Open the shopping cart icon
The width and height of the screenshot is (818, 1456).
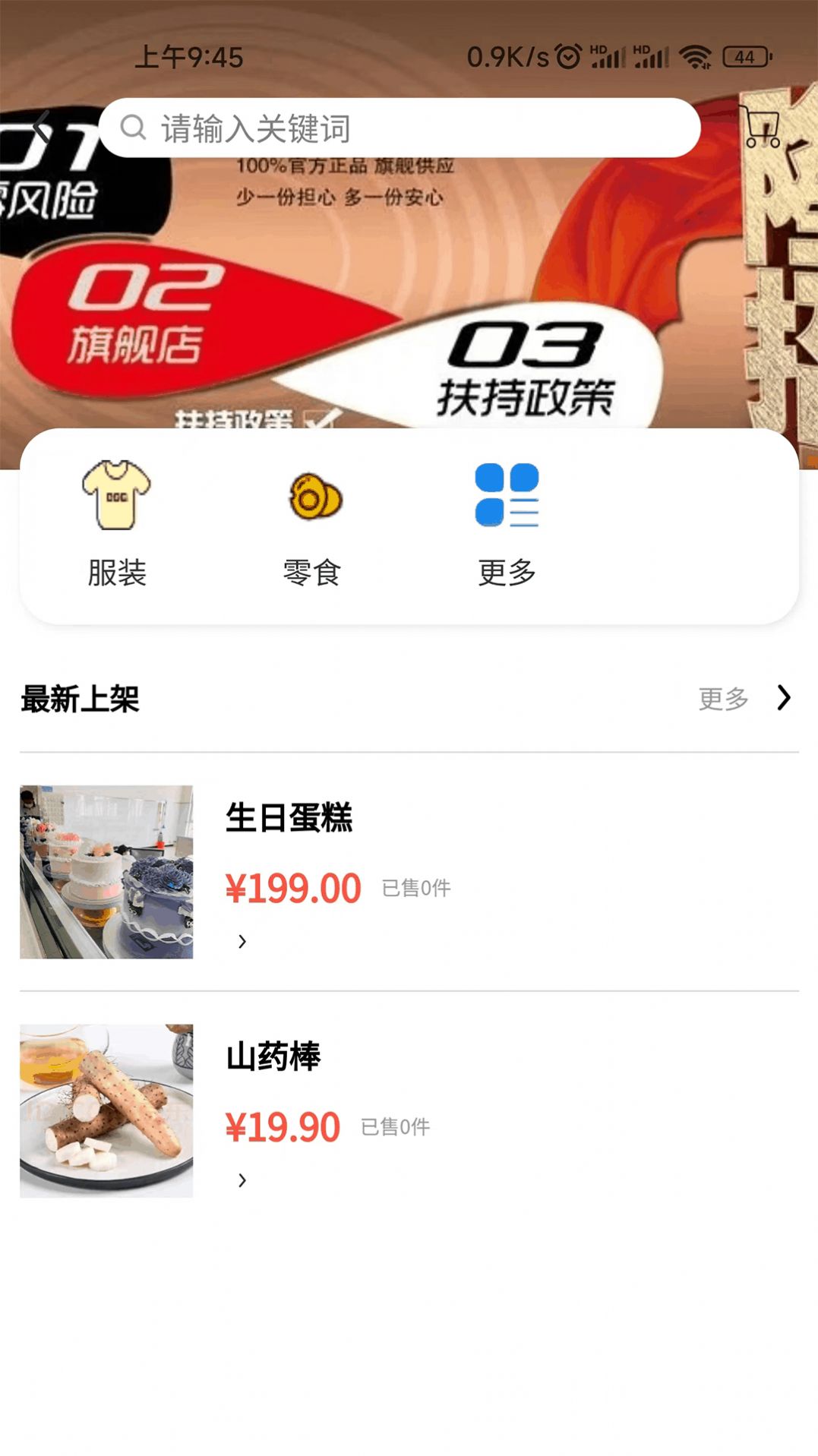[x=762, y=128]
